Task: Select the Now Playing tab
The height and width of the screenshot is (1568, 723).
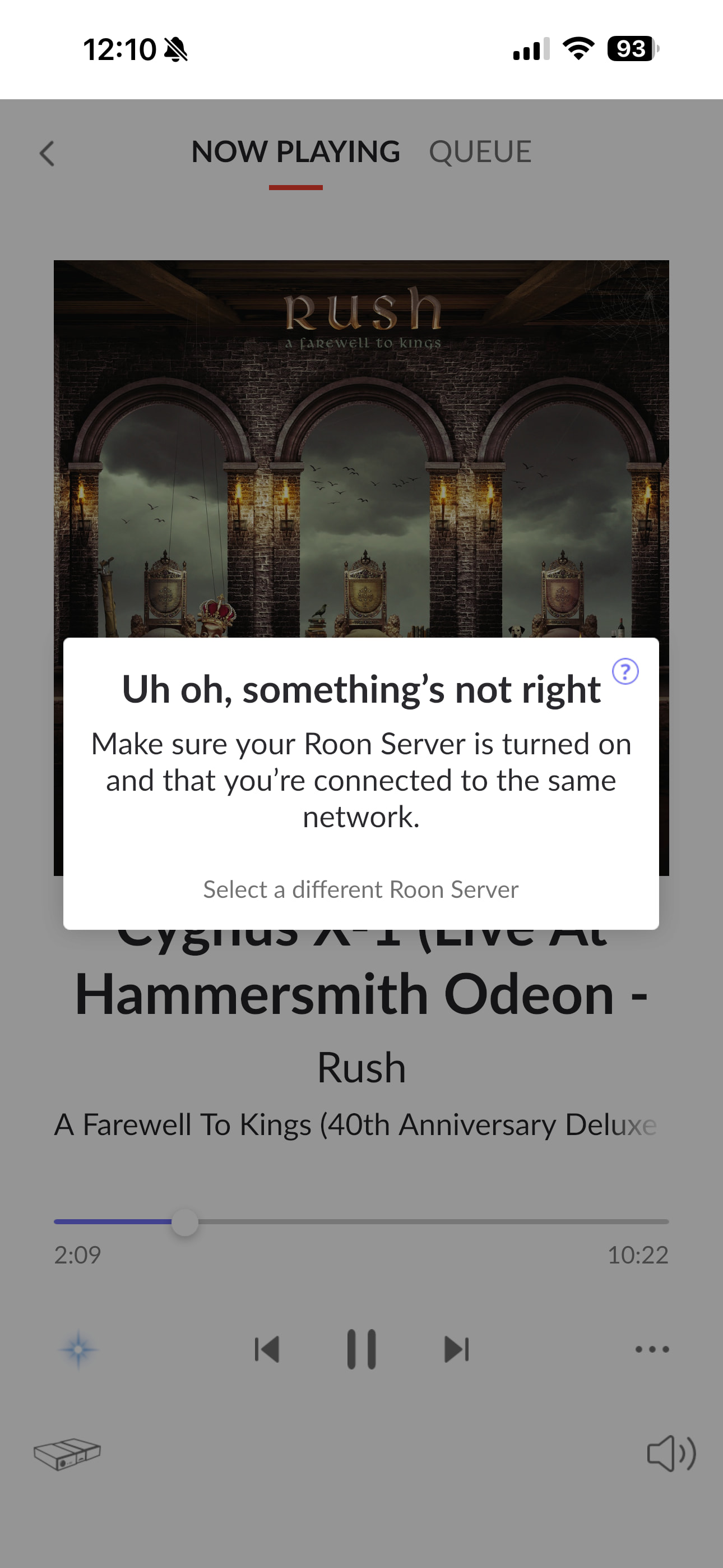Action: (x=296, y=151)
